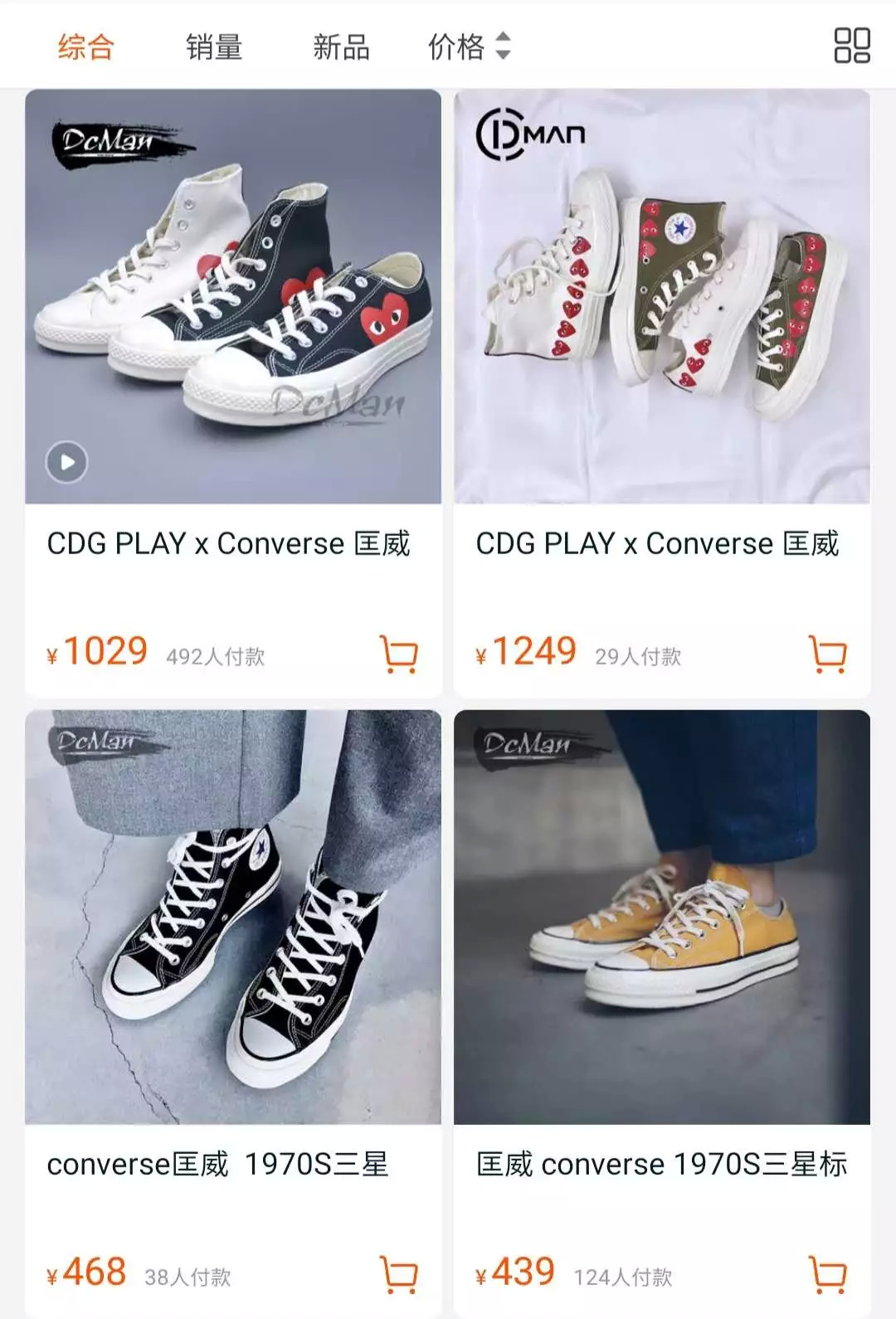896x1319 pixels.
Task: Open the ¥439 yellow converse 1970S product
Action: click(661, 917)
